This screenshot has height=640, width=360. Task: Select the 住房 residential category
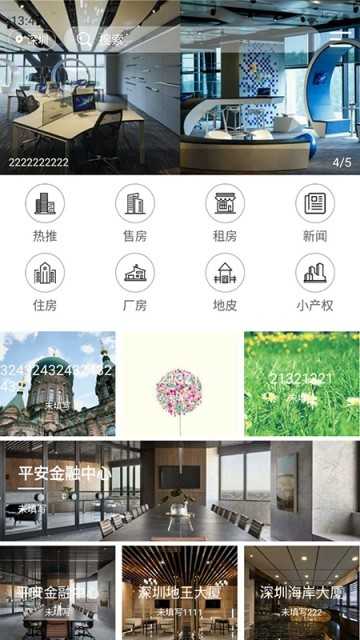point(45,283)
